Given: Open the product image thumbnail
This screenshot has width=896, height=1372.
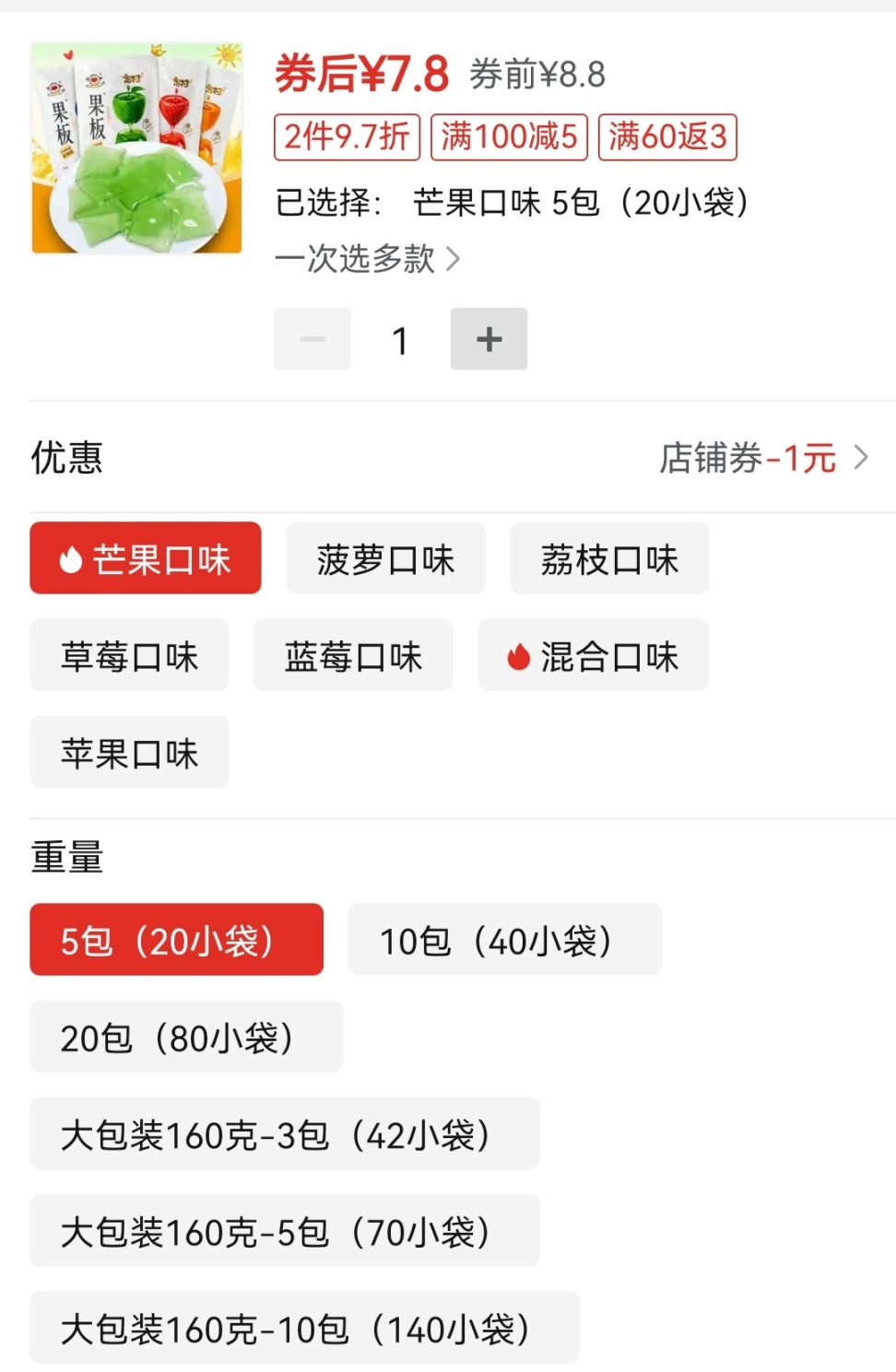Looking at the screenshot, I should coord(136,147).
